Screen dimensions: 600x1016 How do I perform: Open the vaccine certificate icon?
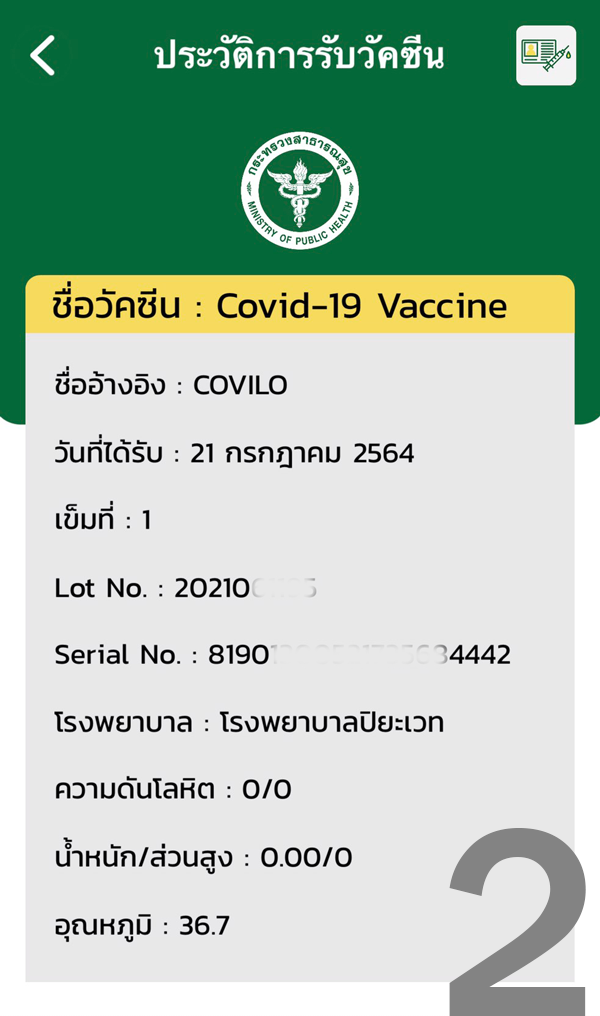coord(546,55)
